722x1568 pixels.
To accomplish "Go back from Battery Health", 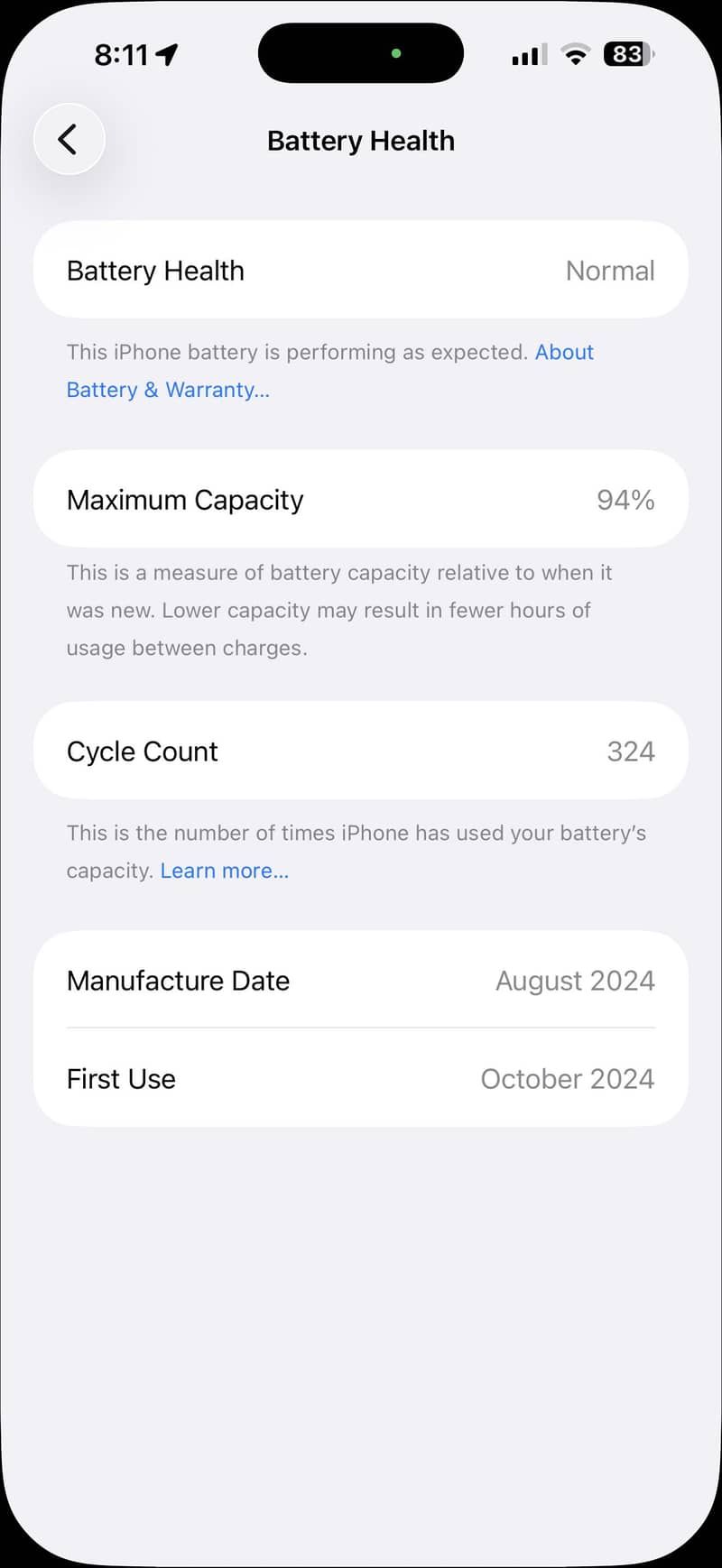I will pyautogui.click(x=69, y=140).
